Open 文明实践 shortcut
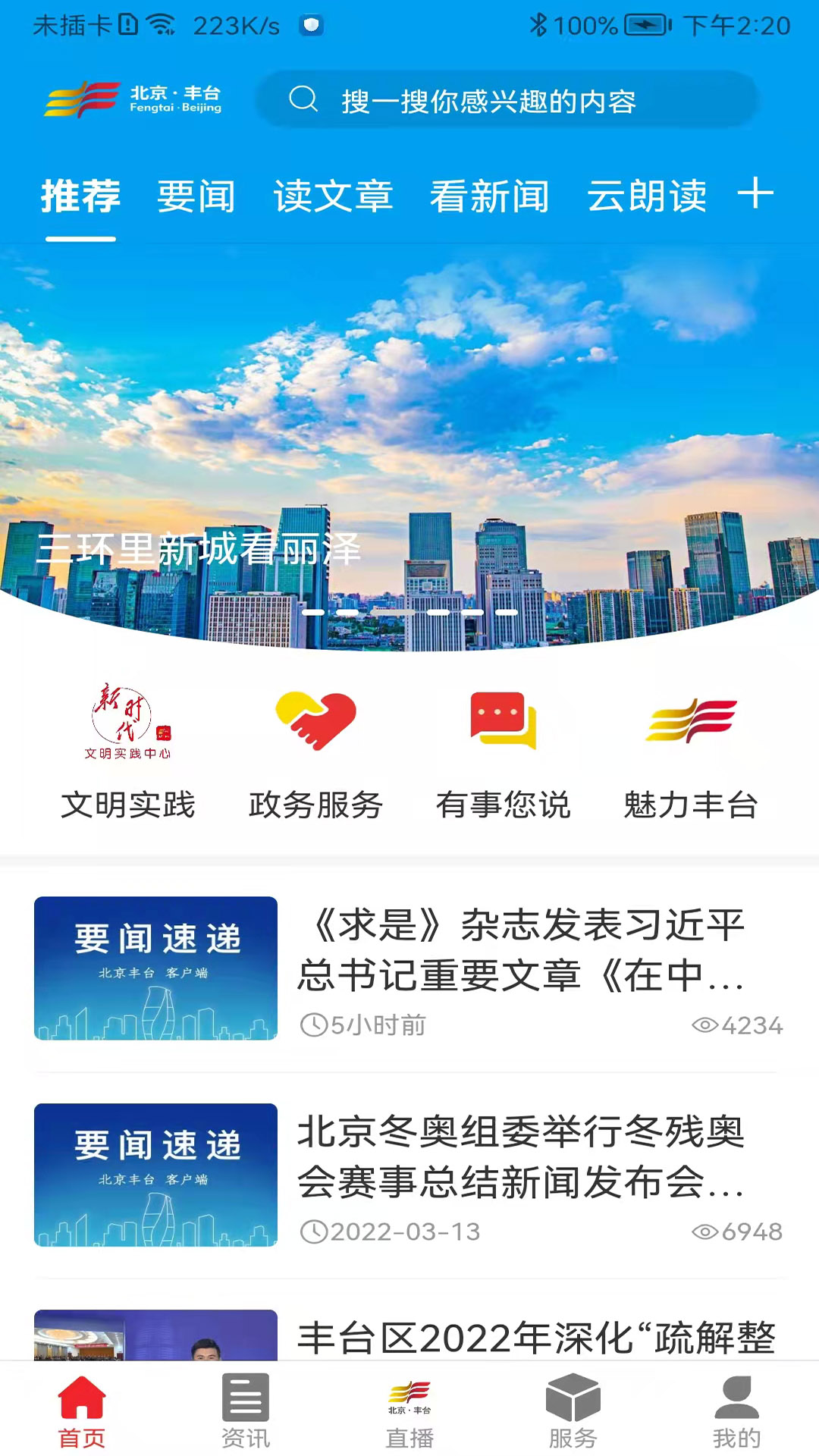 pyautogui.click(x=128, y=751)
